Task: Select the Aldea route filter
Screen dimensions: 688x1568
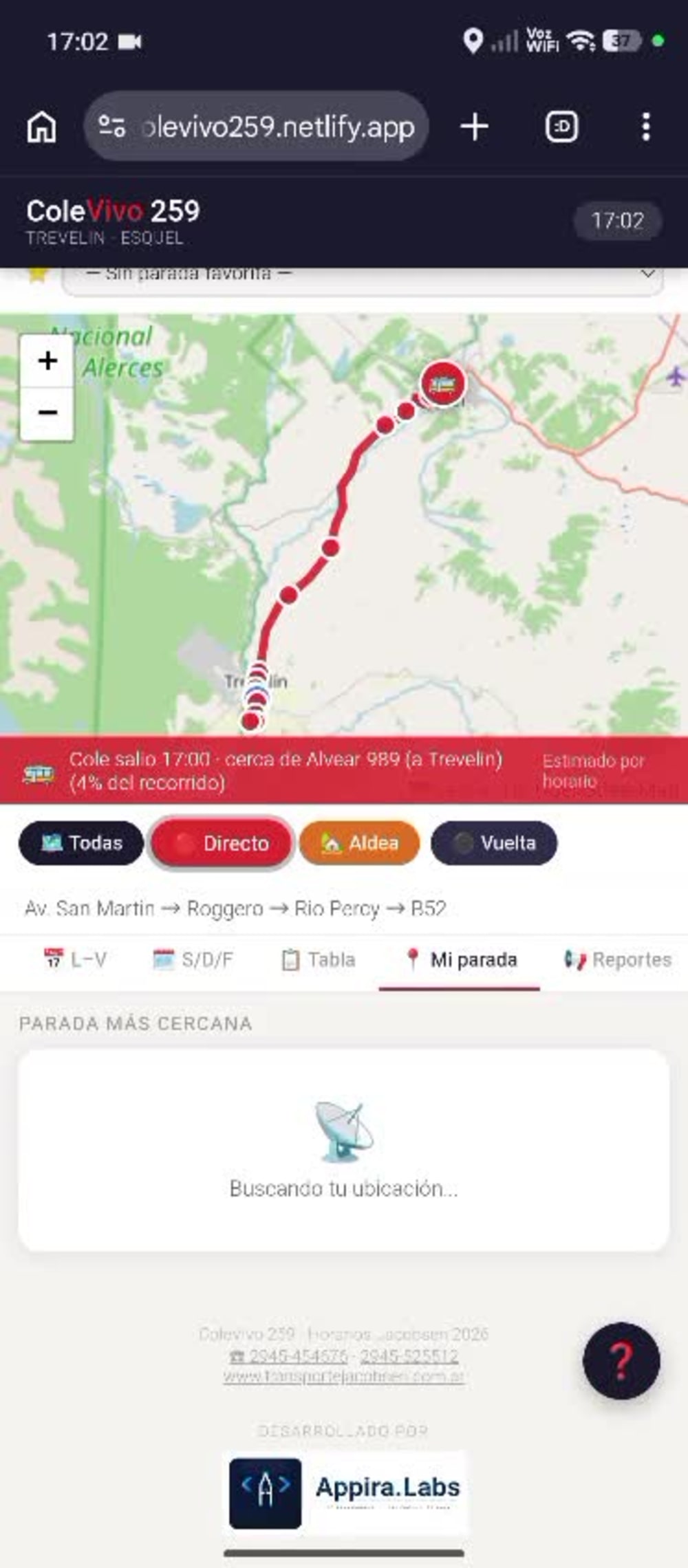Action: 360,842
